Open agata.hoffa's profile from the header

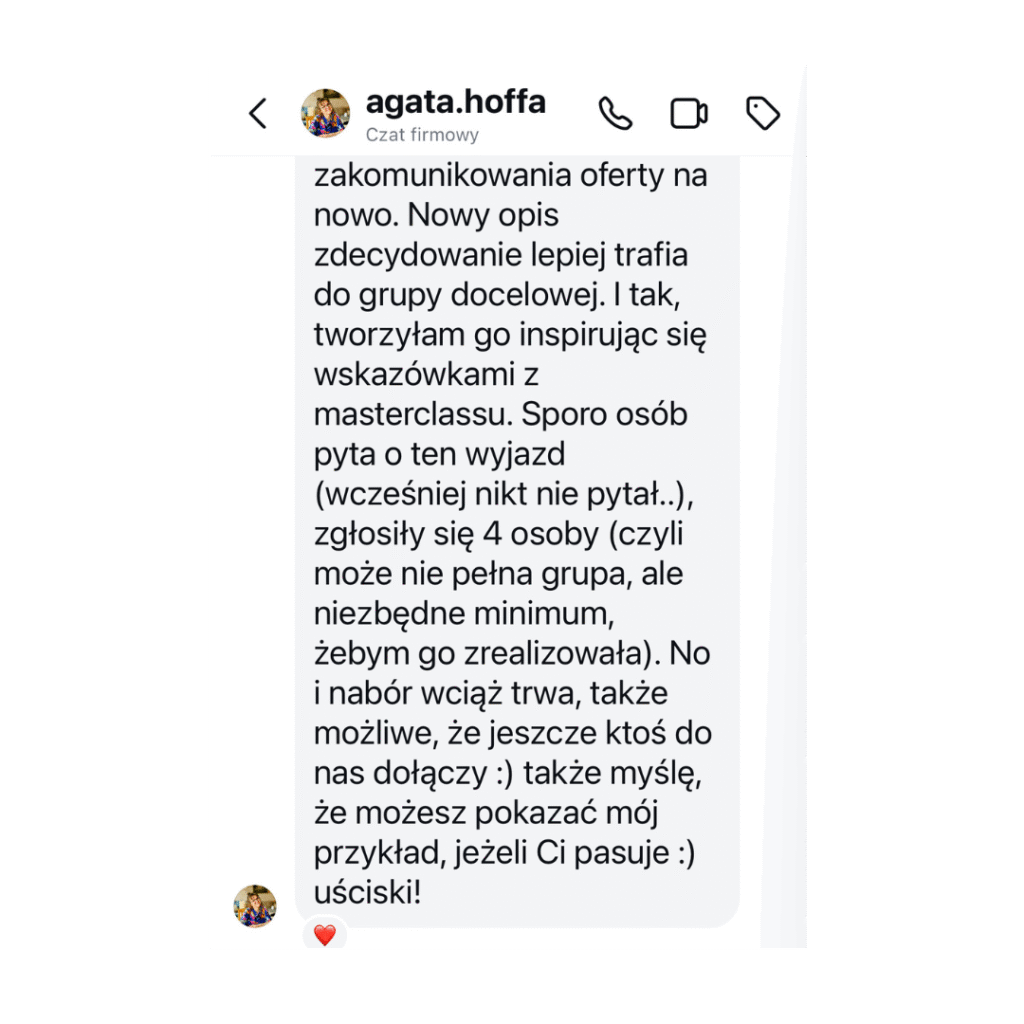[x=455, y=103]
